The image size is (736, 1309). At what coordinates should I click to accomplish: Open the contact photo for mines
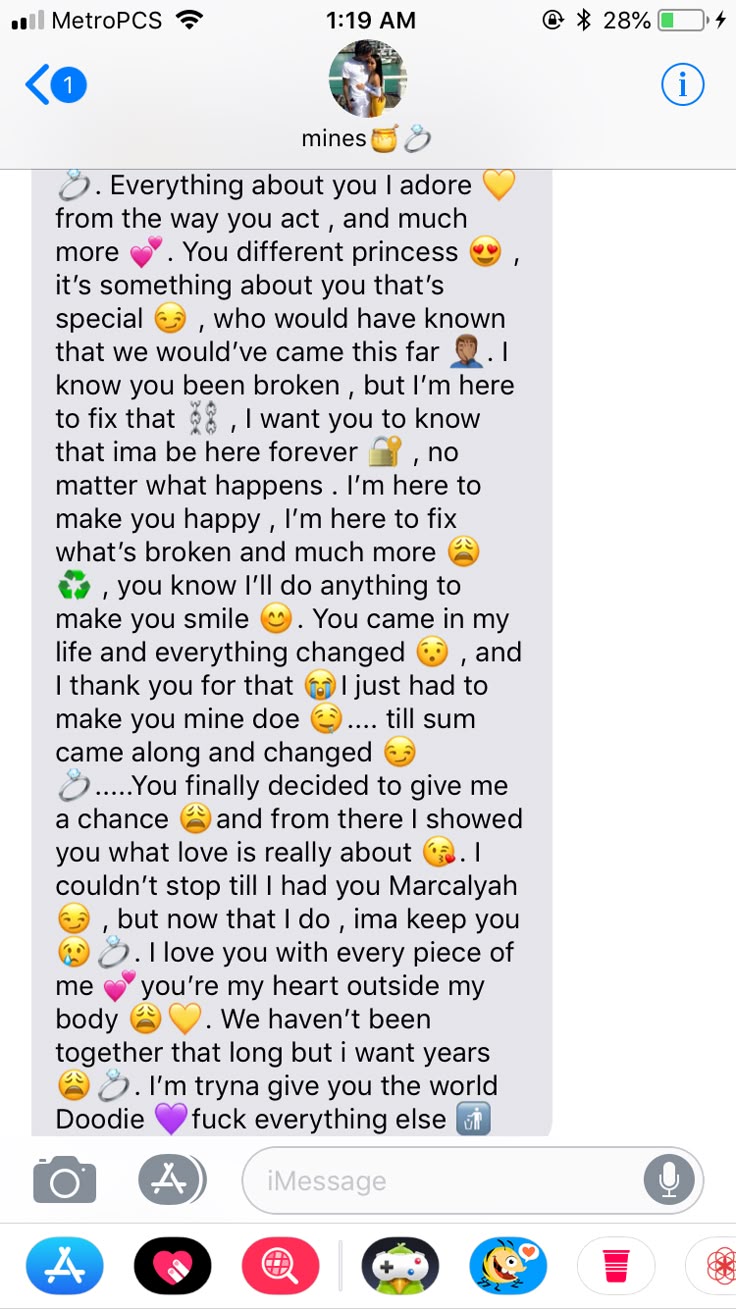tap(367, 79)
